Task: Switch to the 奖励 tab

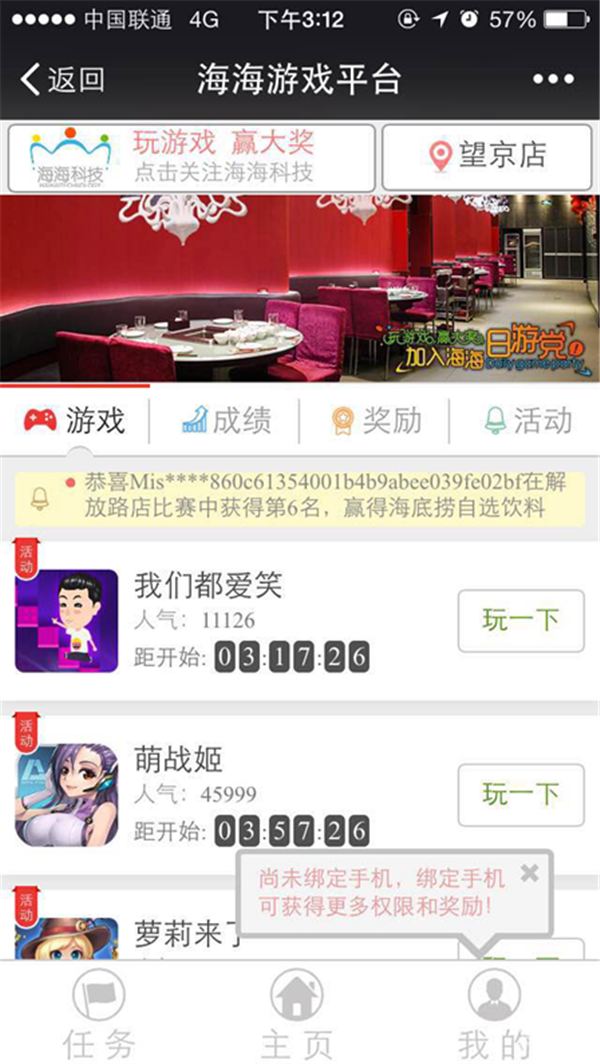Action: pos(376,421)
